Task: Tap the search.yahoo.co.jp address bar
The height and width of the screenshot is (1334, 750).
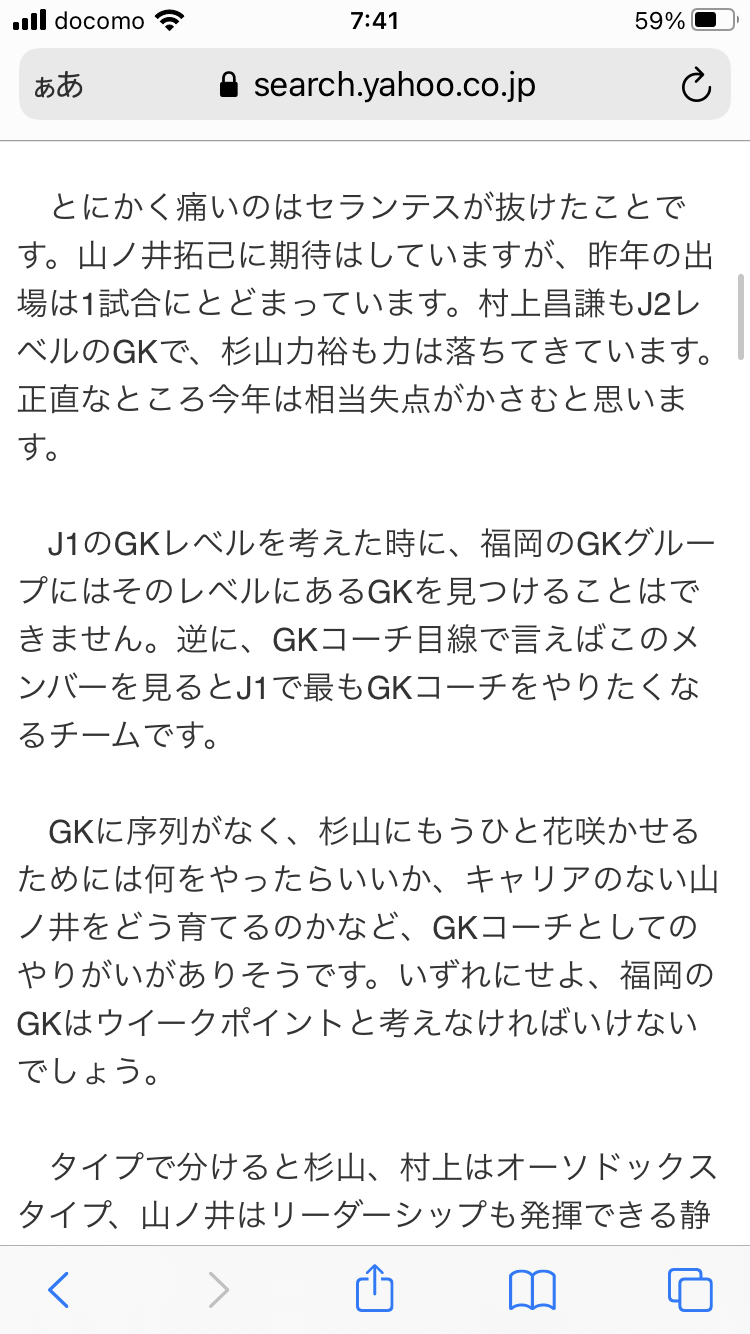Action: (375, 85)
